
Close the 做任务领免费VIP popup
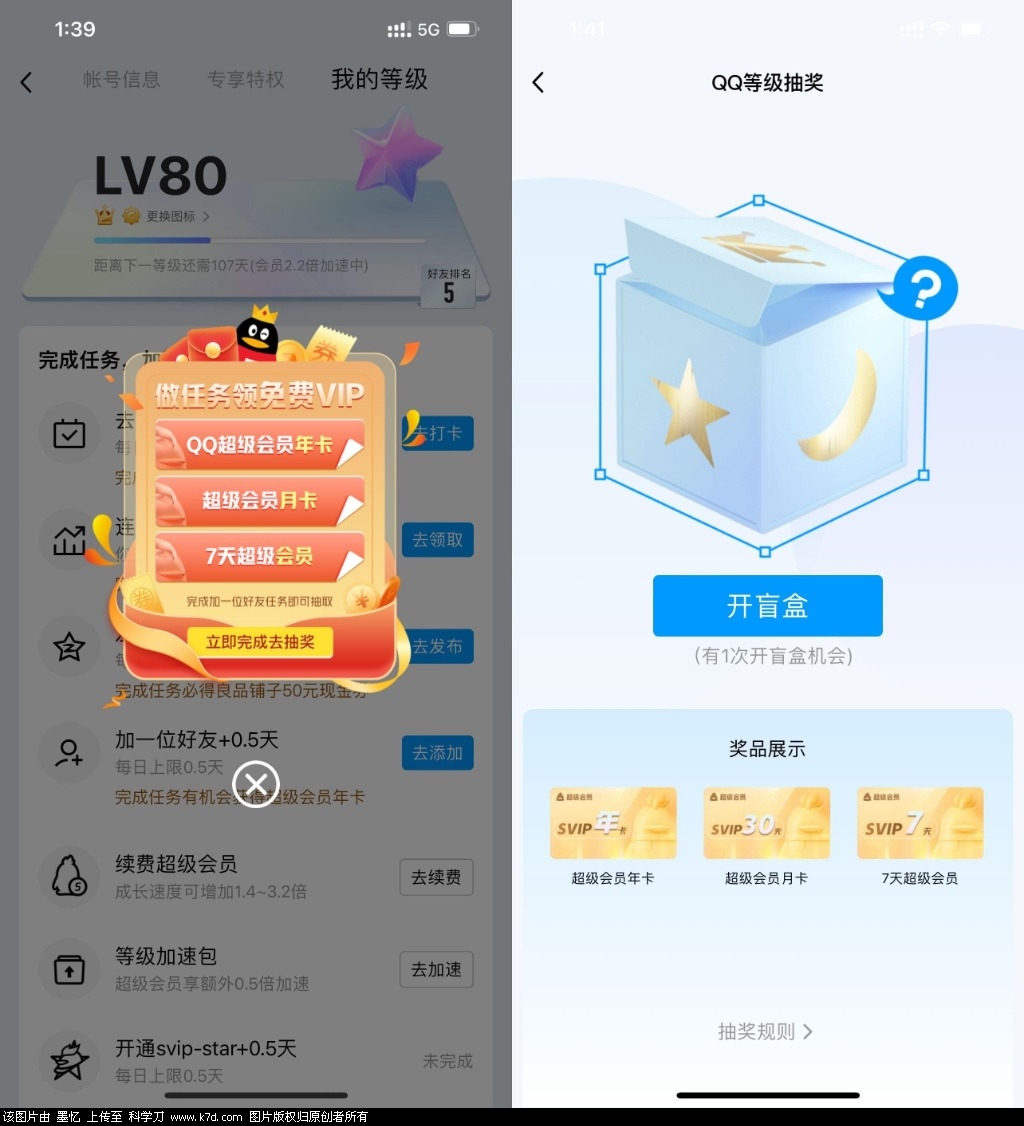(256, 784)
